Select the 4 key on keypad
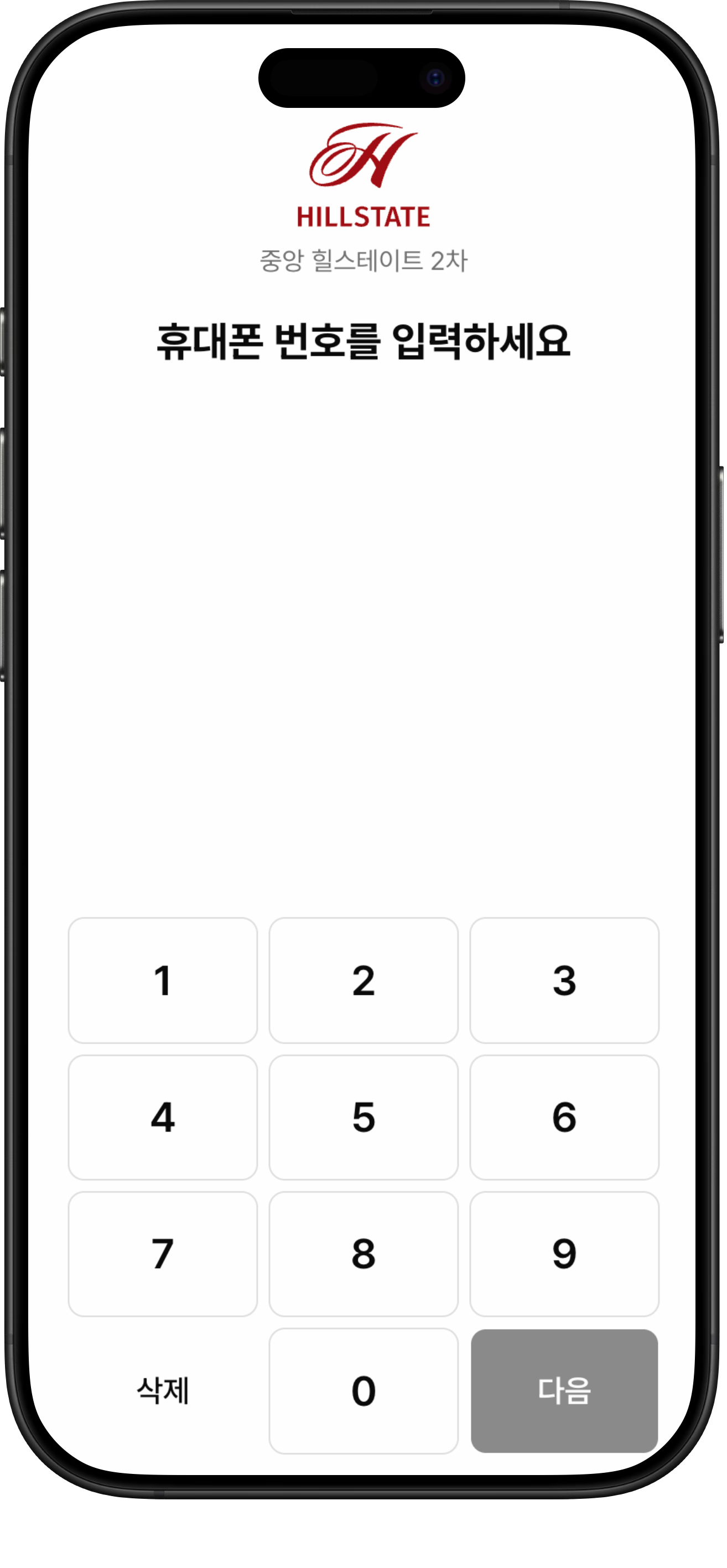727x1568 pixels. 163,1118
